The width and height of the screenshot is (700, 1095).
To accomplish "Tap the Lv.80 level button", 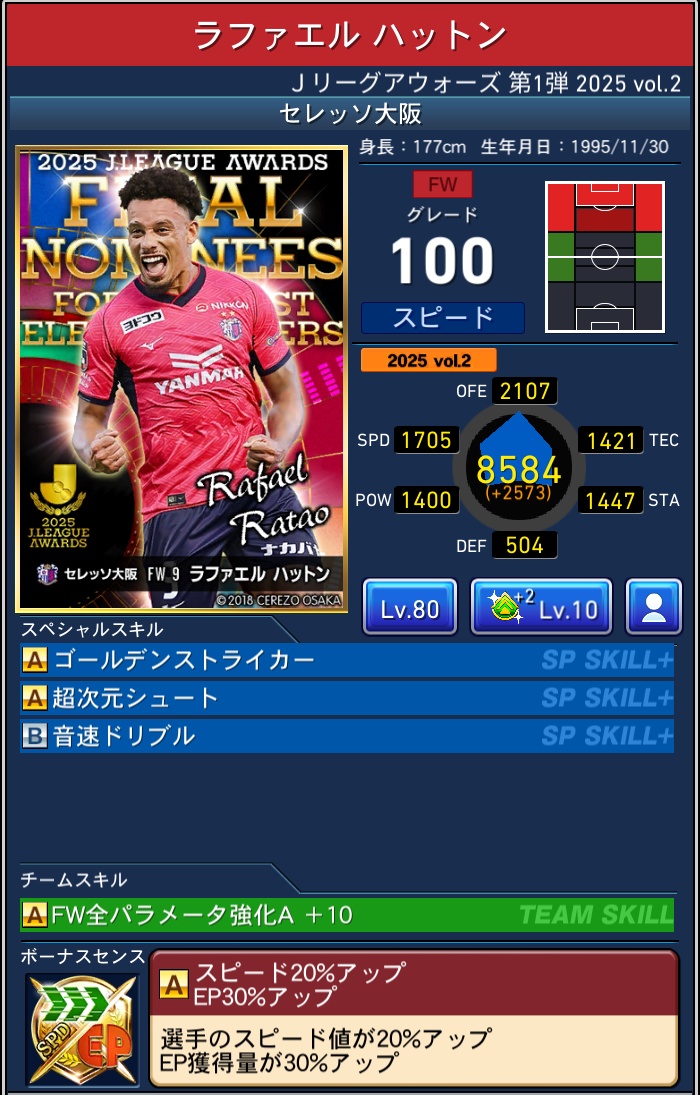I will point(410,607).
